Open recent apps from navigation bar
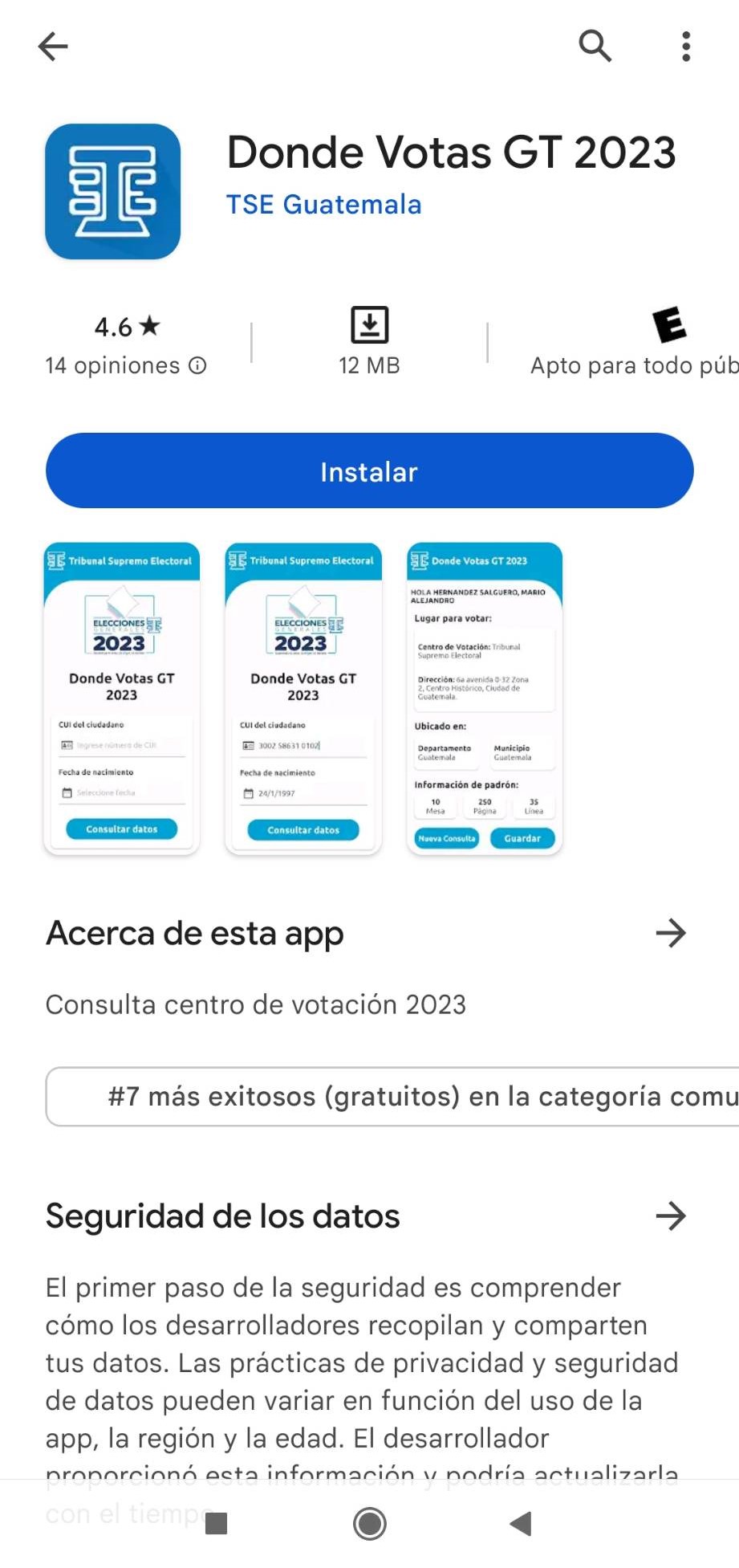Image resolution: width=739 pixels, height=1568 pixels. click(x=217, y=1523)
